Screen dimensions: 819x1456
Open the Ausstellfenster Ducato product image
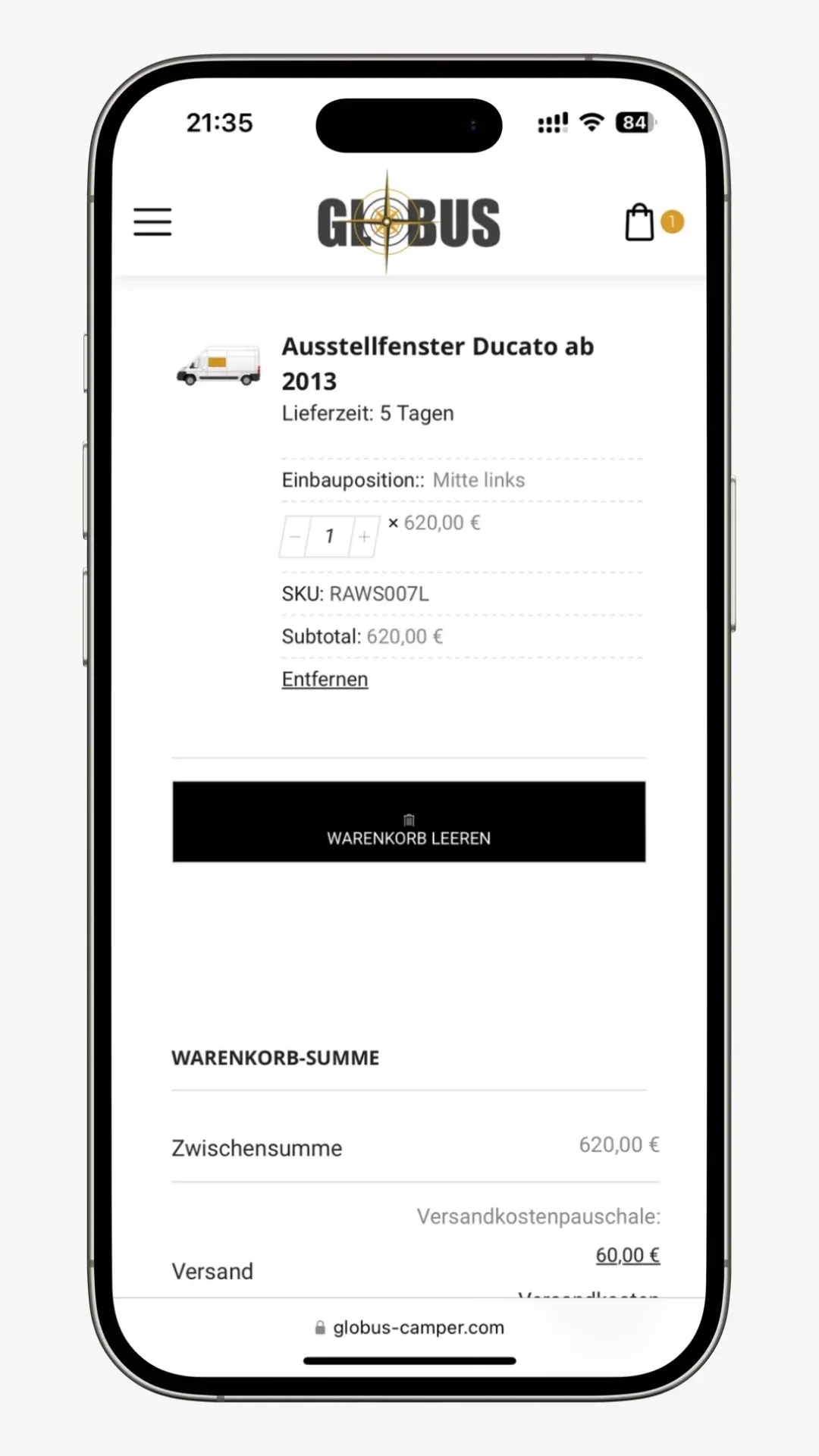click(218, 366)
